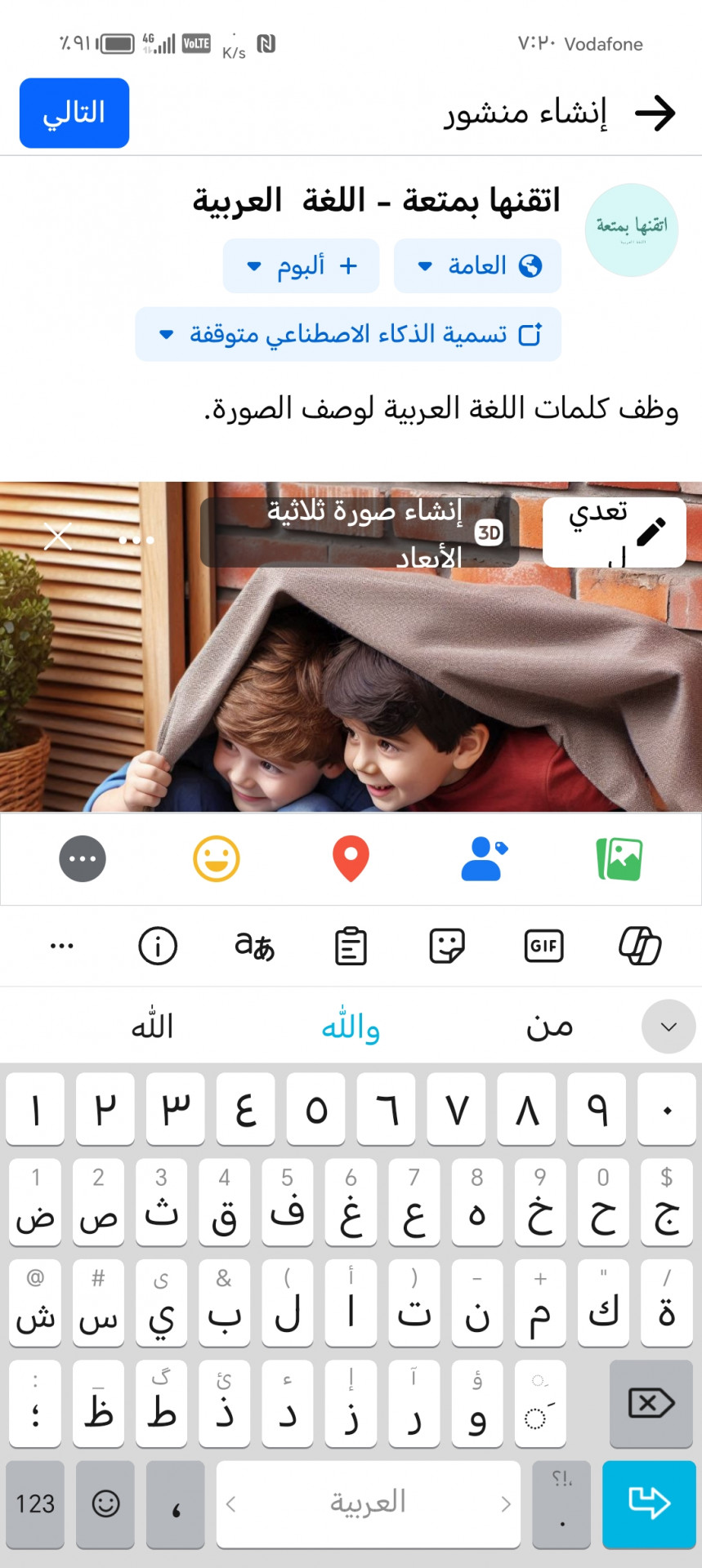Open the keyboard clipboard
This screenshot has height=1568, width=702.
coord(351,946)
